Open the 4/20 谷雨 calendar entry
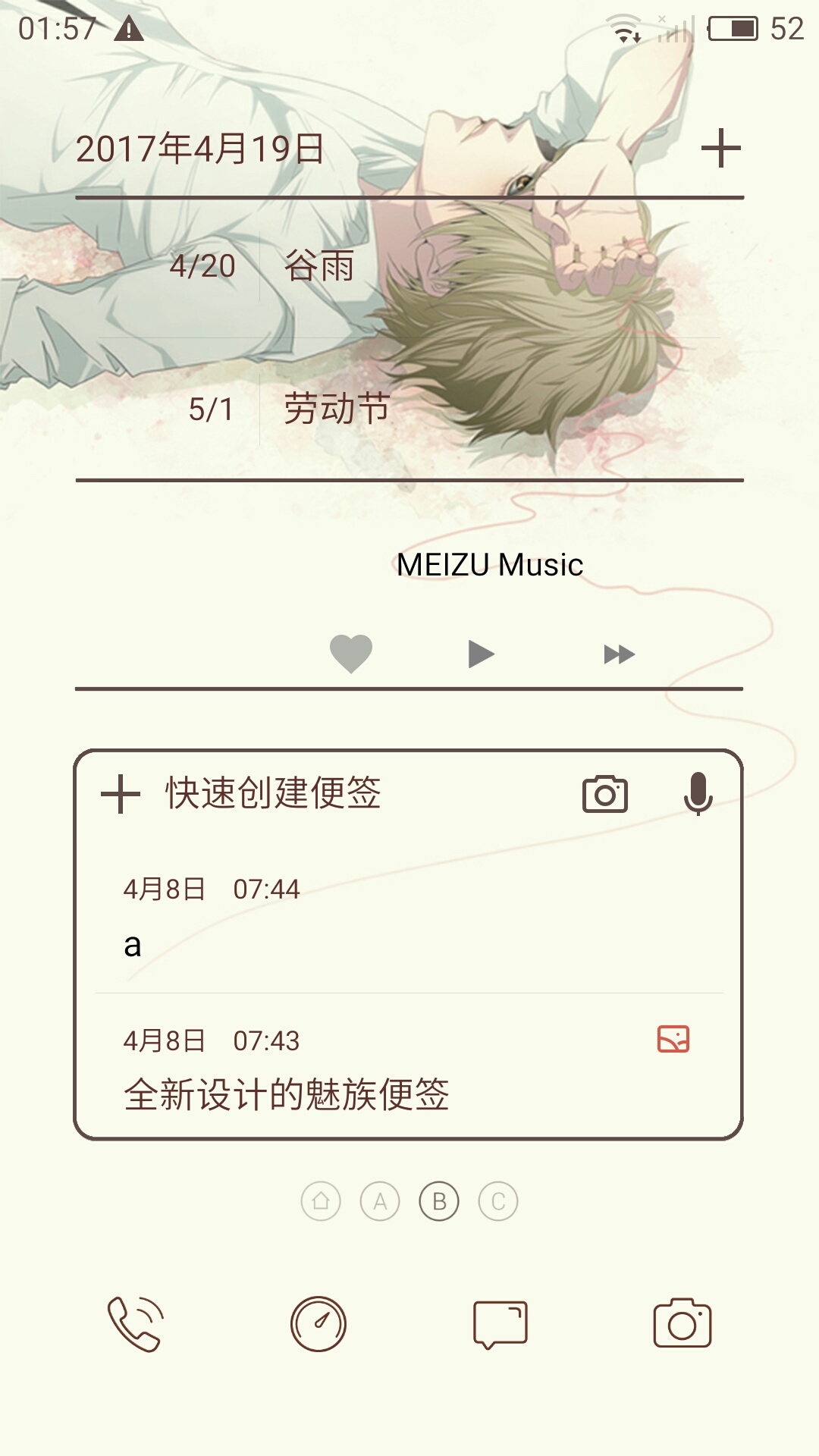The height and width of the screenshot is (1456, 819). tap(409, 267)
